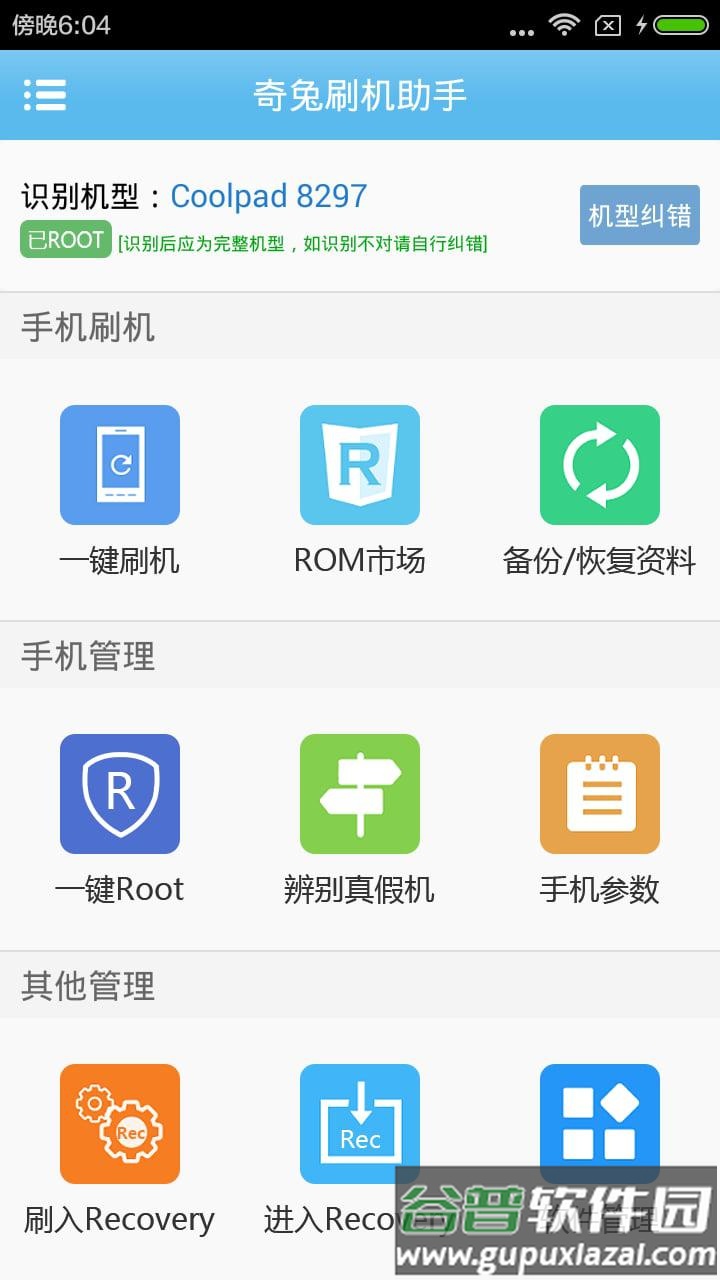Select the 奇兔刷机助手 title bar
Image resolution: width=720 pixels, height=1280 pixels.
pyautogui.click(x=360, y=95)
